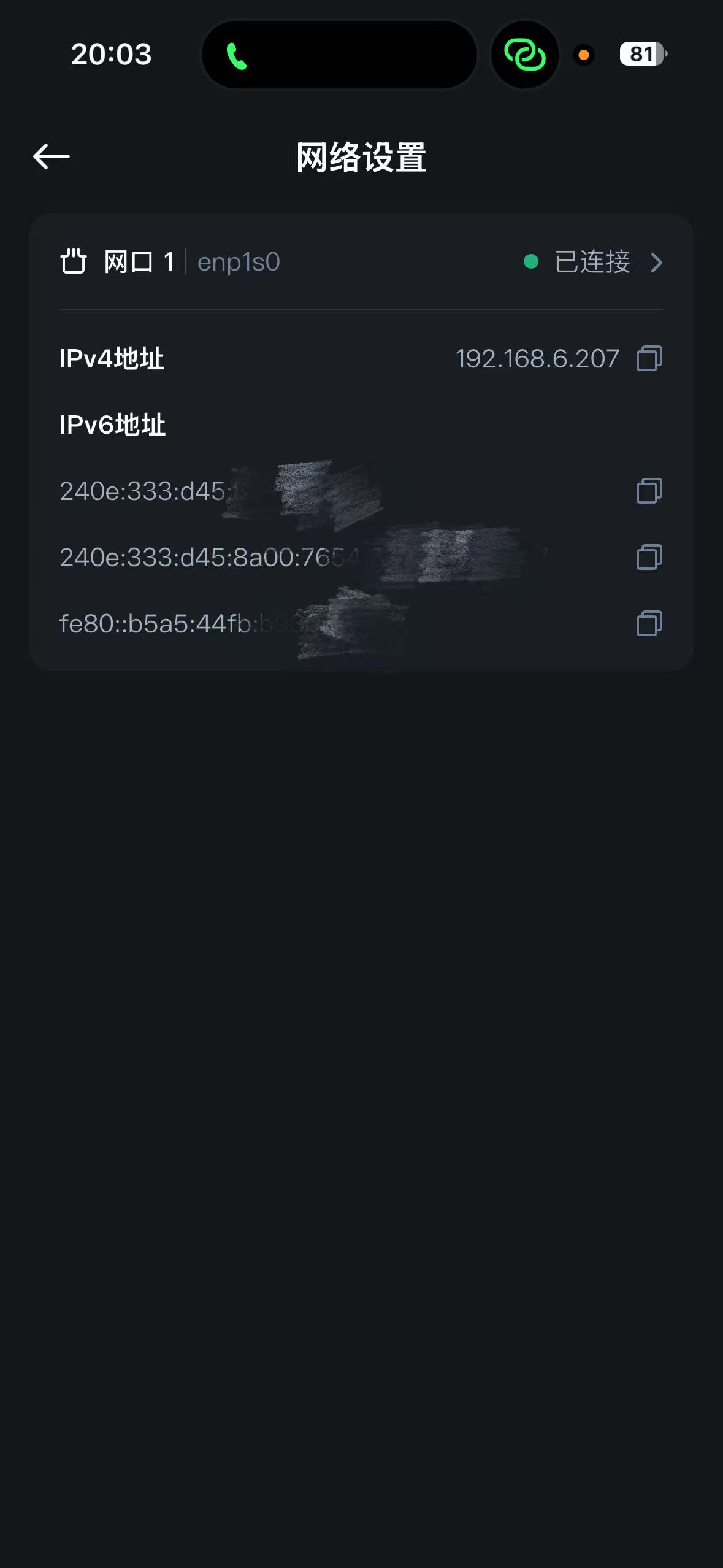The image size is (723, 1568).
Task: Tap the orange dot indicator in the status bar
Action: tap(584, 55)
